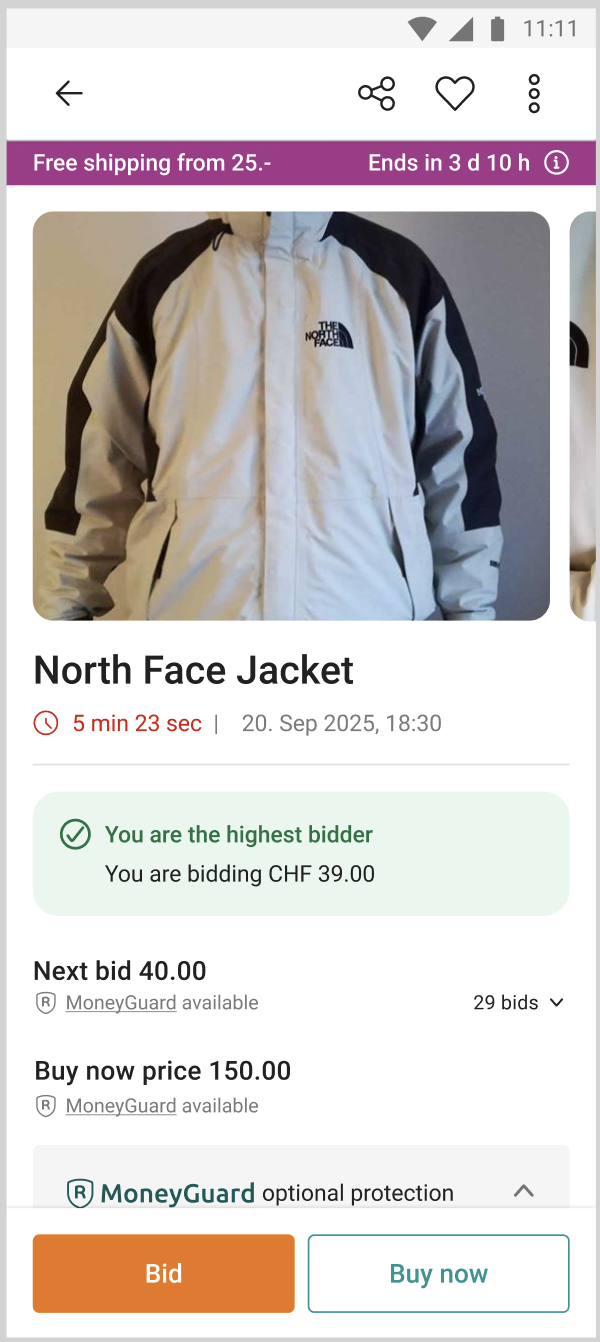Go back using the arrow icon
Image resolution: width=600 pixels, height=1342 pixels.
tap(69, 94)
